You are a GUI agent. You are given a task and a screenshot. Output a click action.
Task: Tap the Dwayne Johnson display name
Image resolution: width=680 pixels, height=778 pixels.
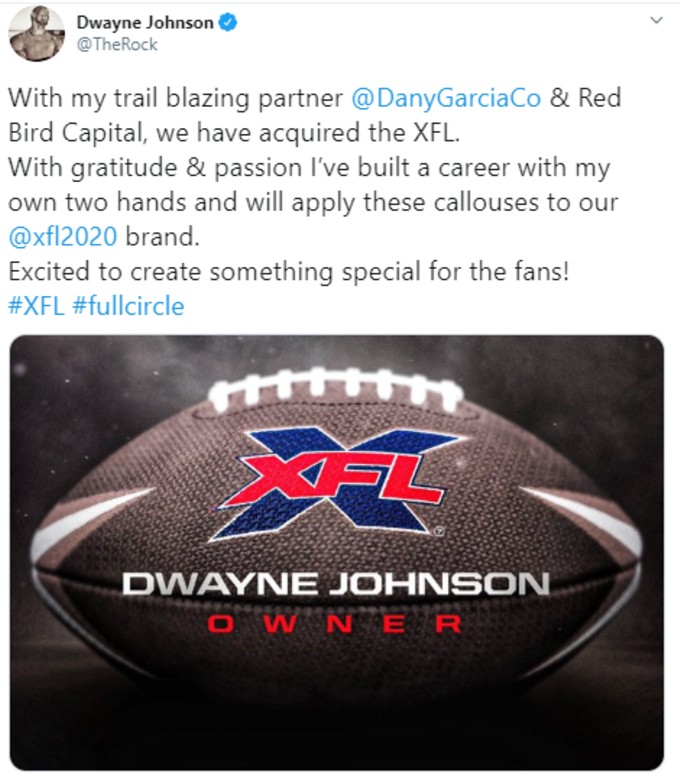(145, 23)
